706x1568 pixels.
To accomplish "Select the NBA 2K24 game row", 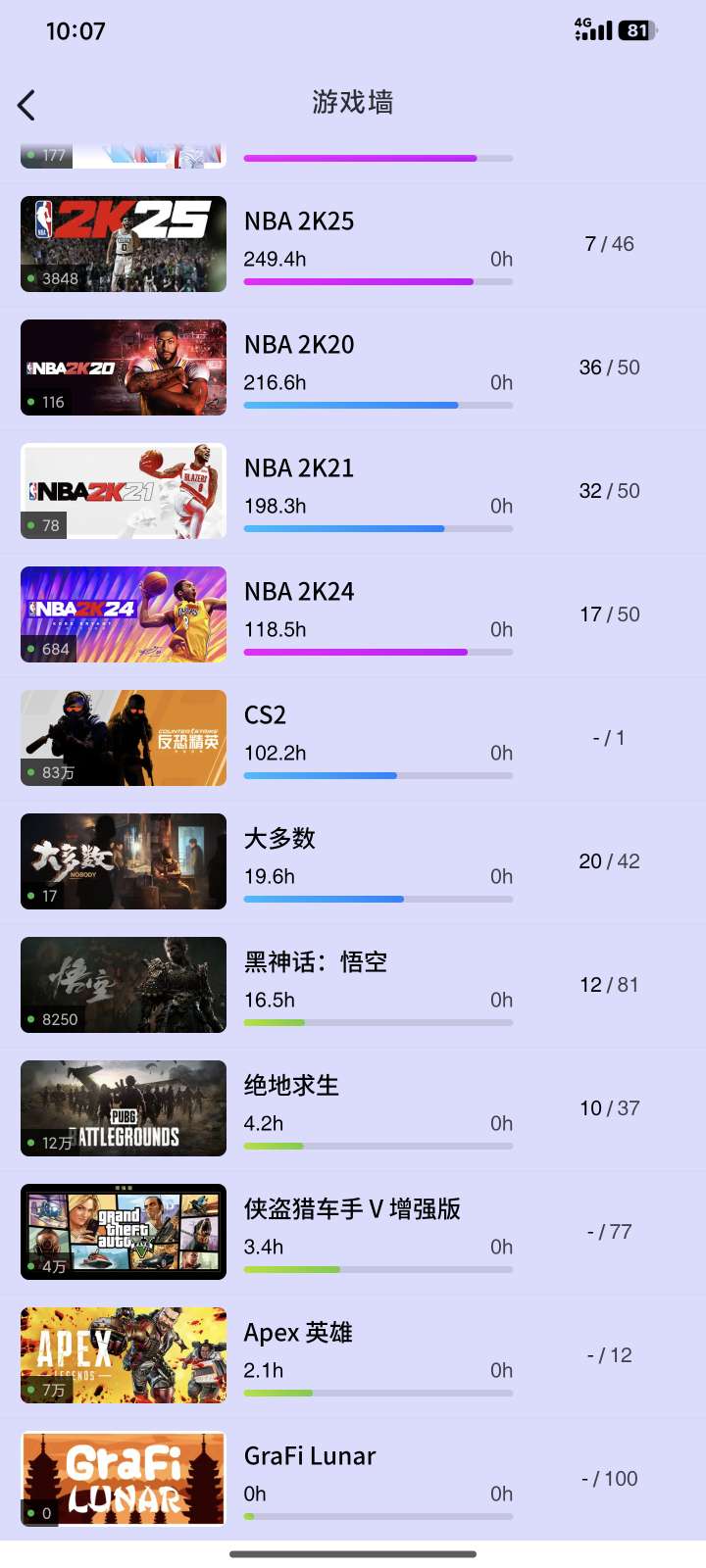I will (x=353, y=614).
